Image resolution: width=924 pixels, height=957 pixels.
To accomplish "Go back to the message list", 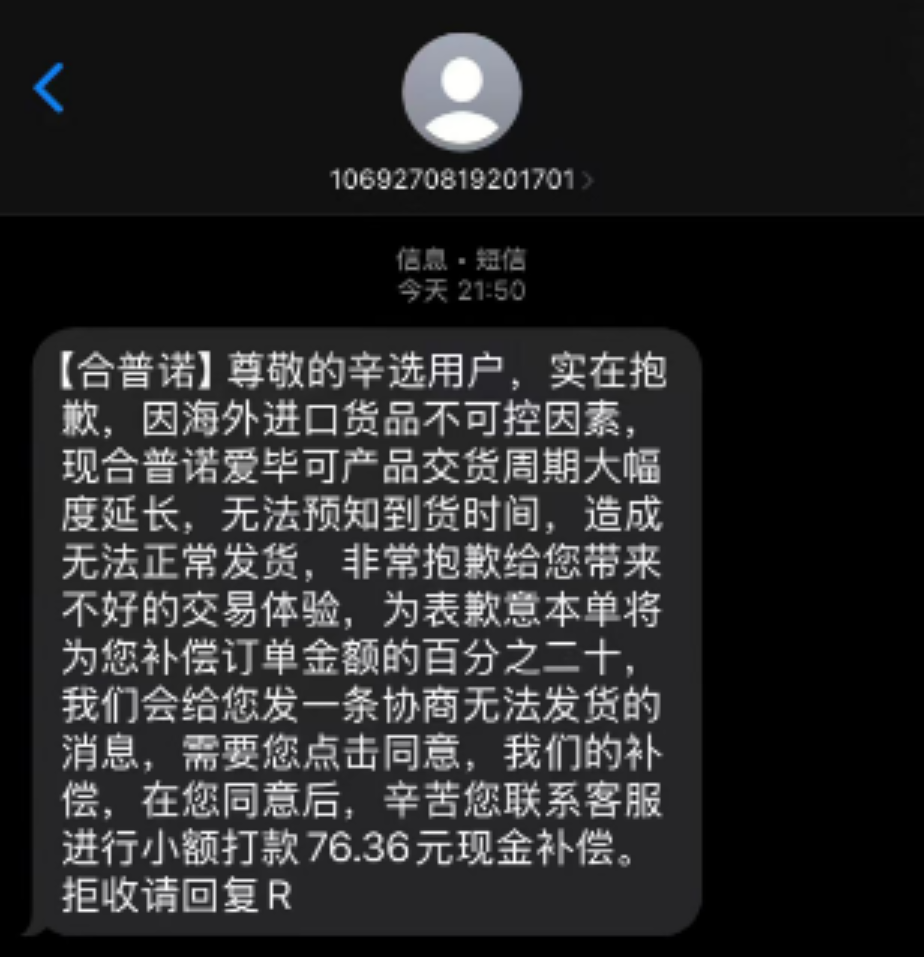I will (48, 88).
